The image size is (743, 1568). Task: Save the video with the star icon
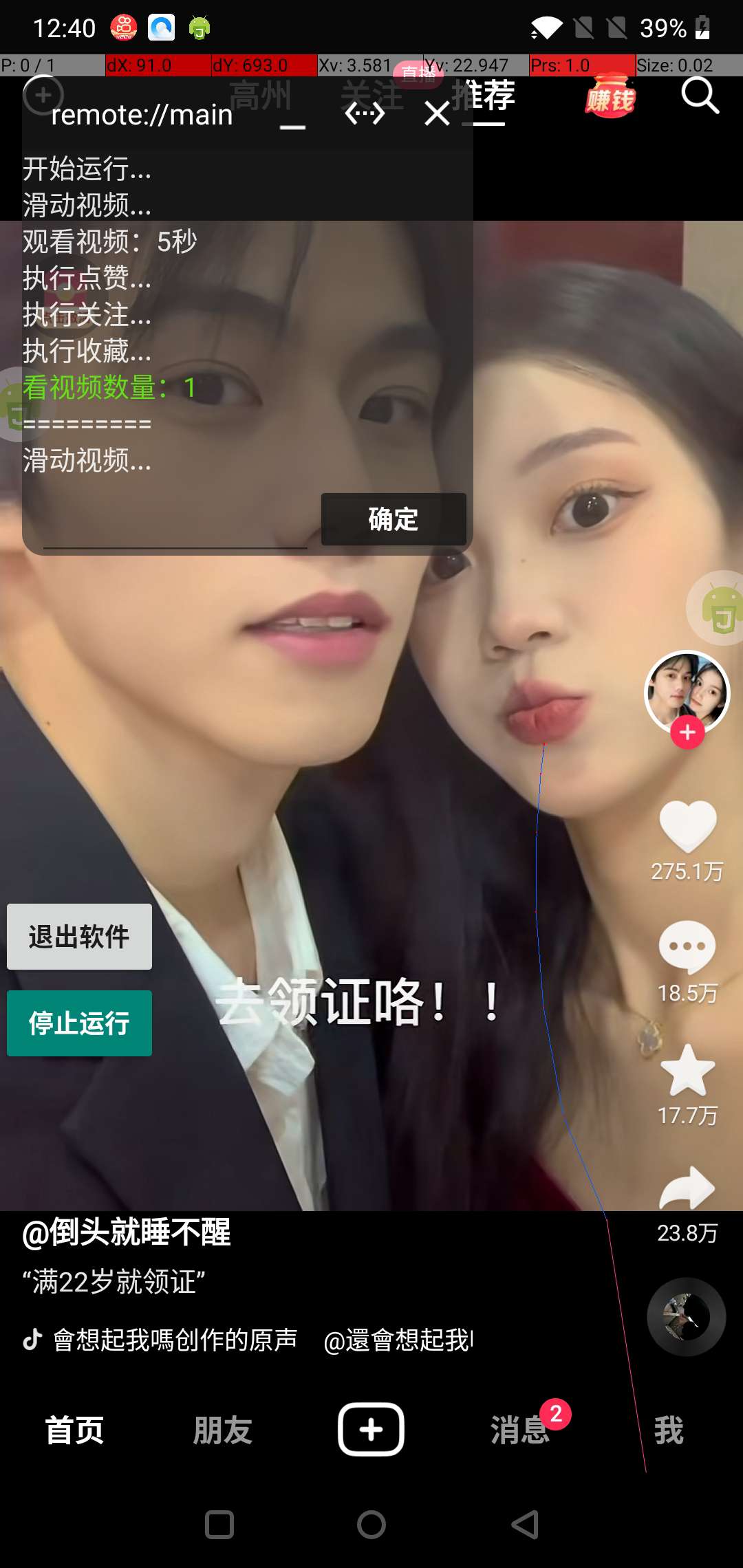(x=687, y=1070)
